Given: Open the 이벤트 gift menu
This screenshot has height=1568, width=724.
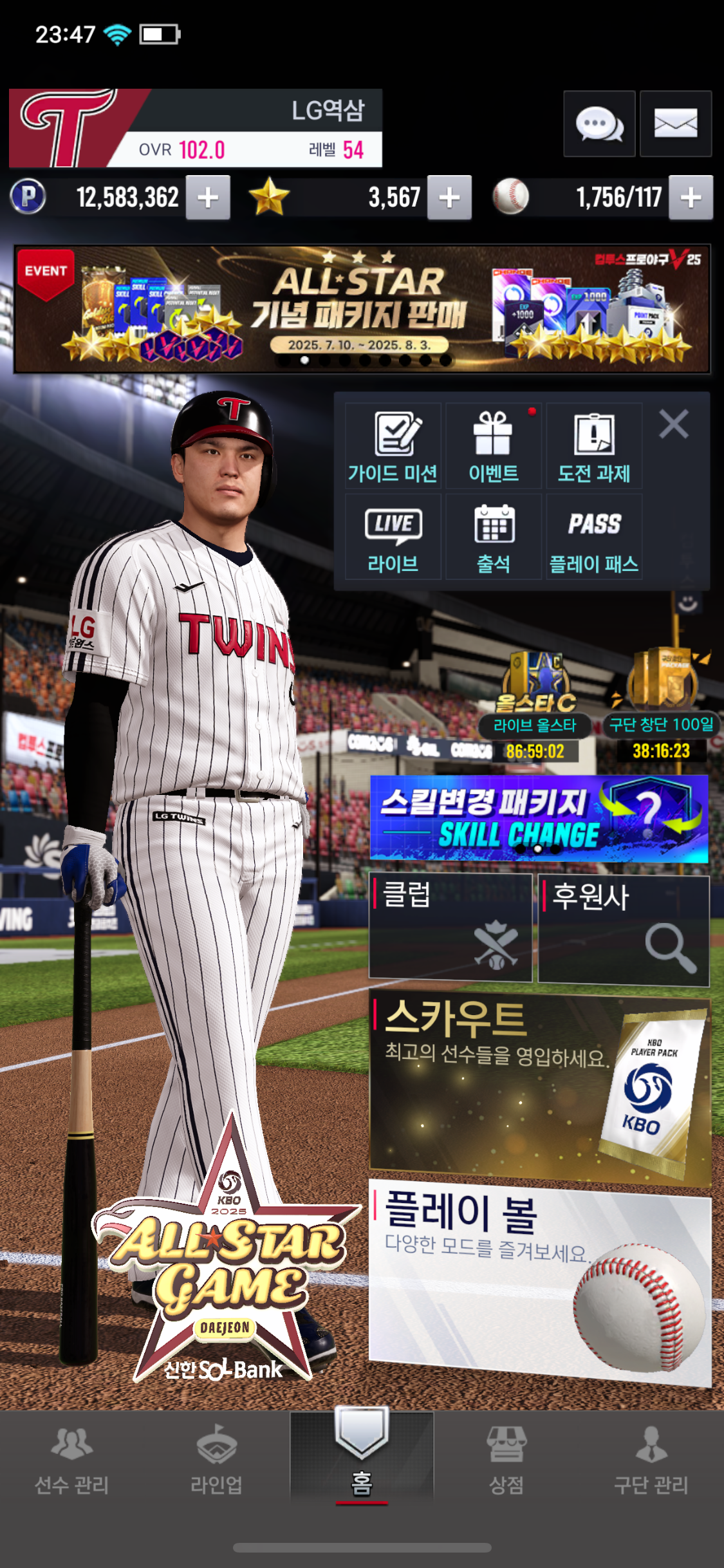Looking at the screenshot, I should click(x=493, y=447).
